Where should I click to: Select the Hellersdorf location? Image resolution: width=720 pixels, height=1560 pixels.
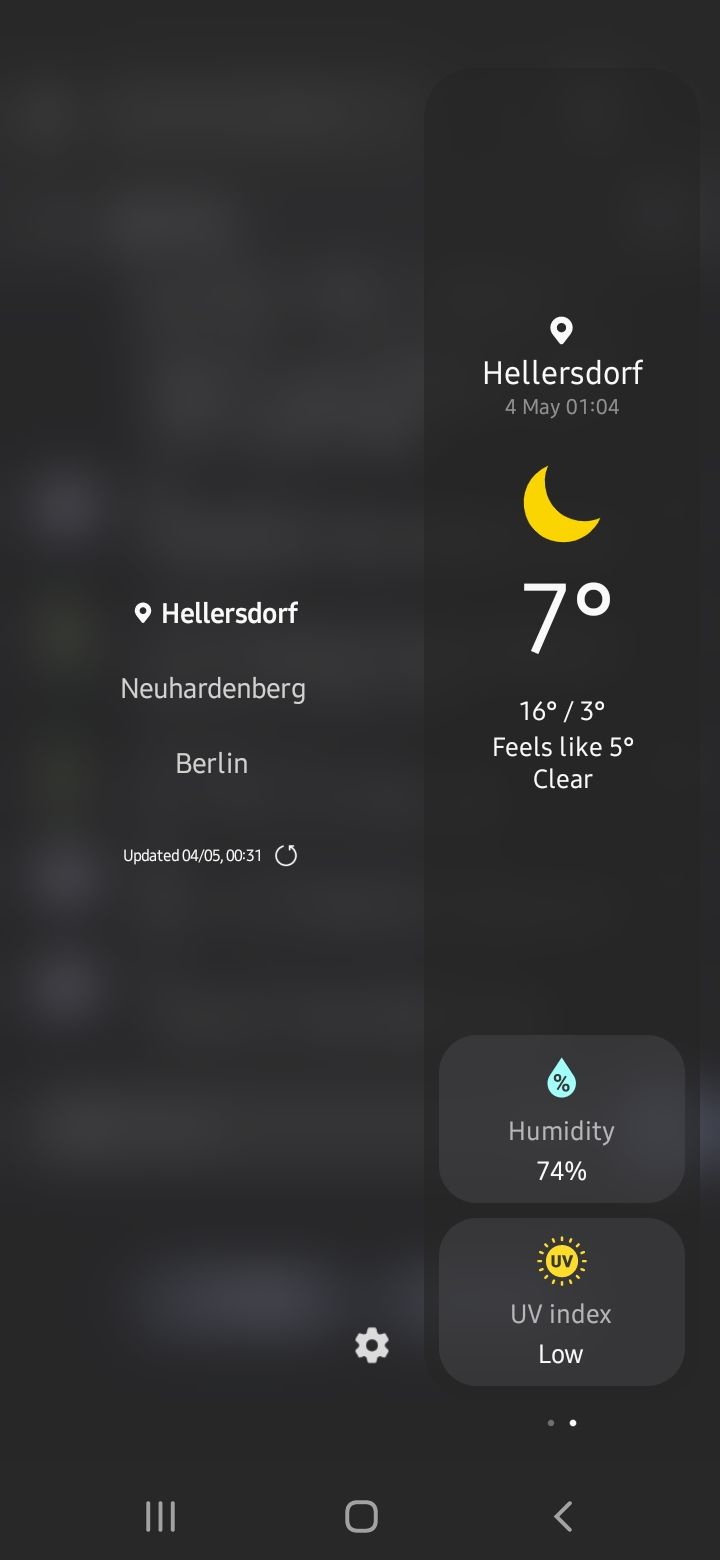217,613
